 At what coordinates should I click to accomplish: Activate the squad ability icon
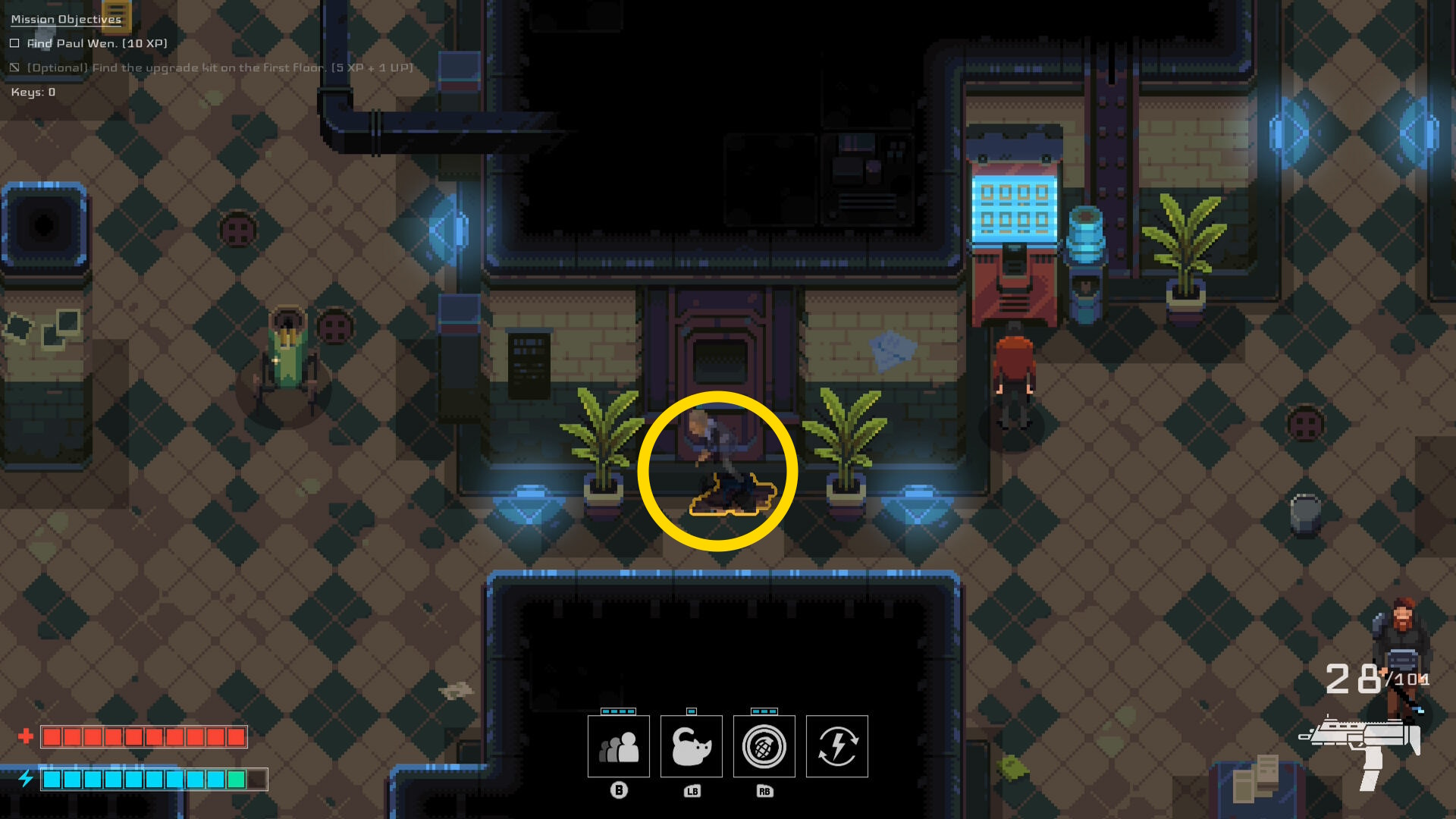pos(618,746)
